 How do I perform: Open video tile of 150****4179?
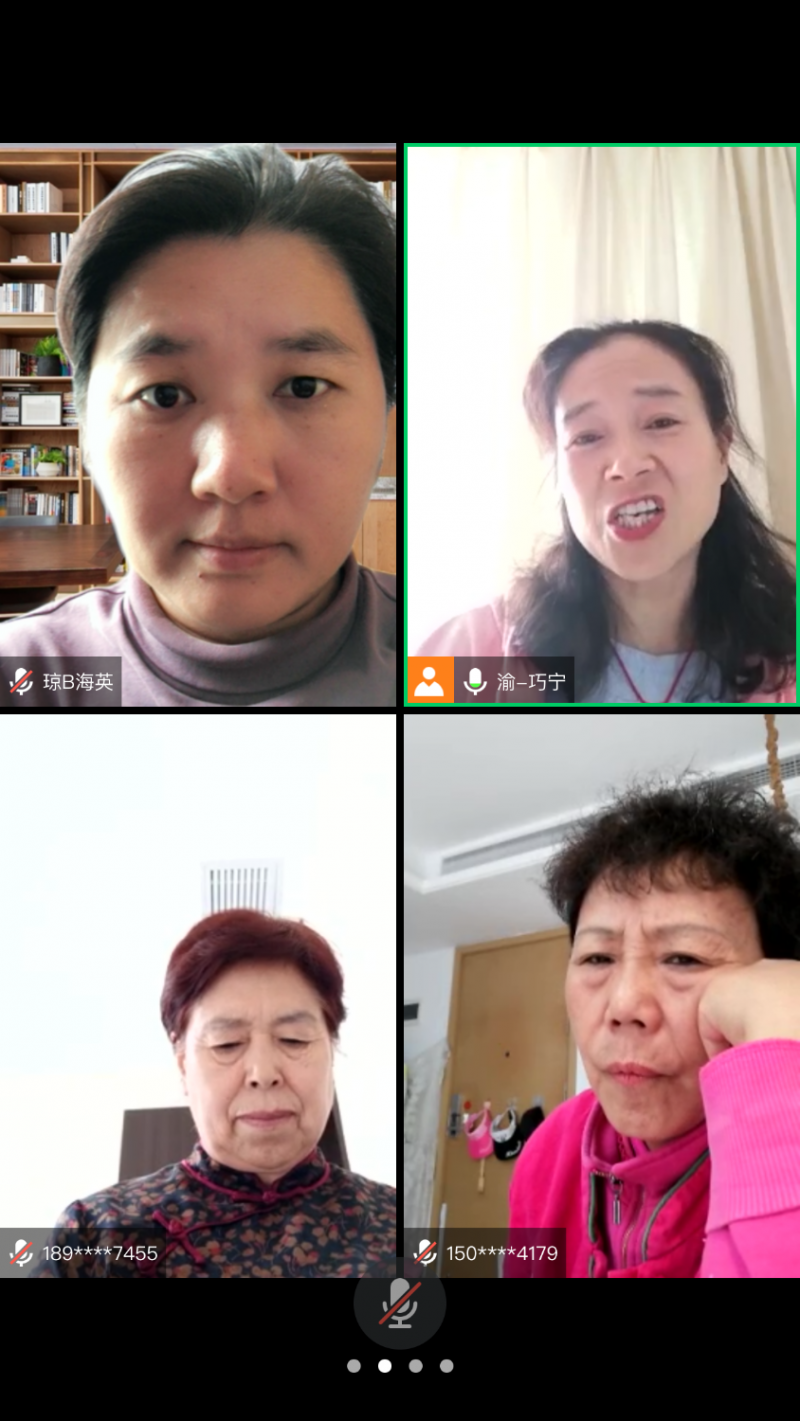point(601,995)
